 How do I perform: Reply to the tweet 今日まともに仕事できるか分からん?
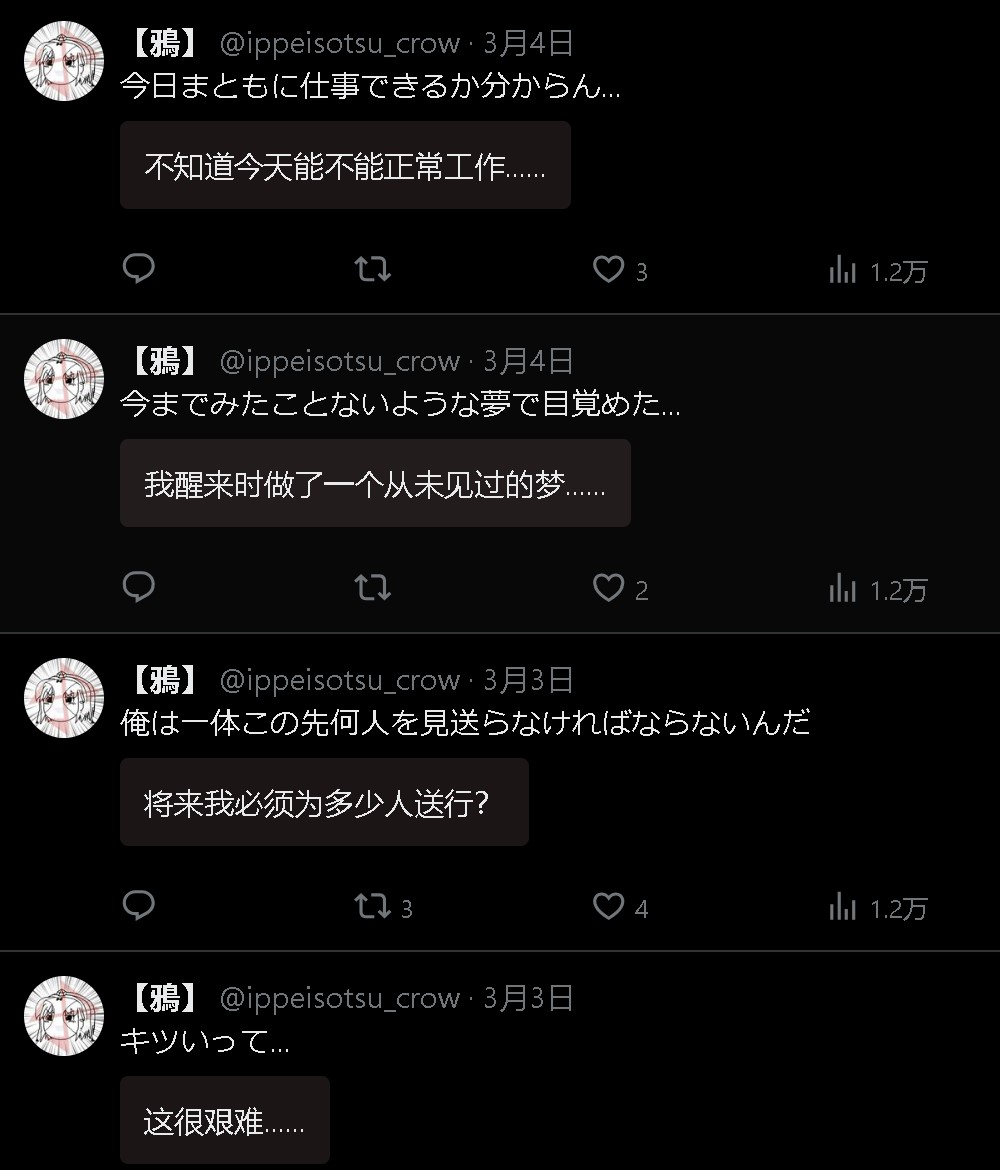coord(139,269)
